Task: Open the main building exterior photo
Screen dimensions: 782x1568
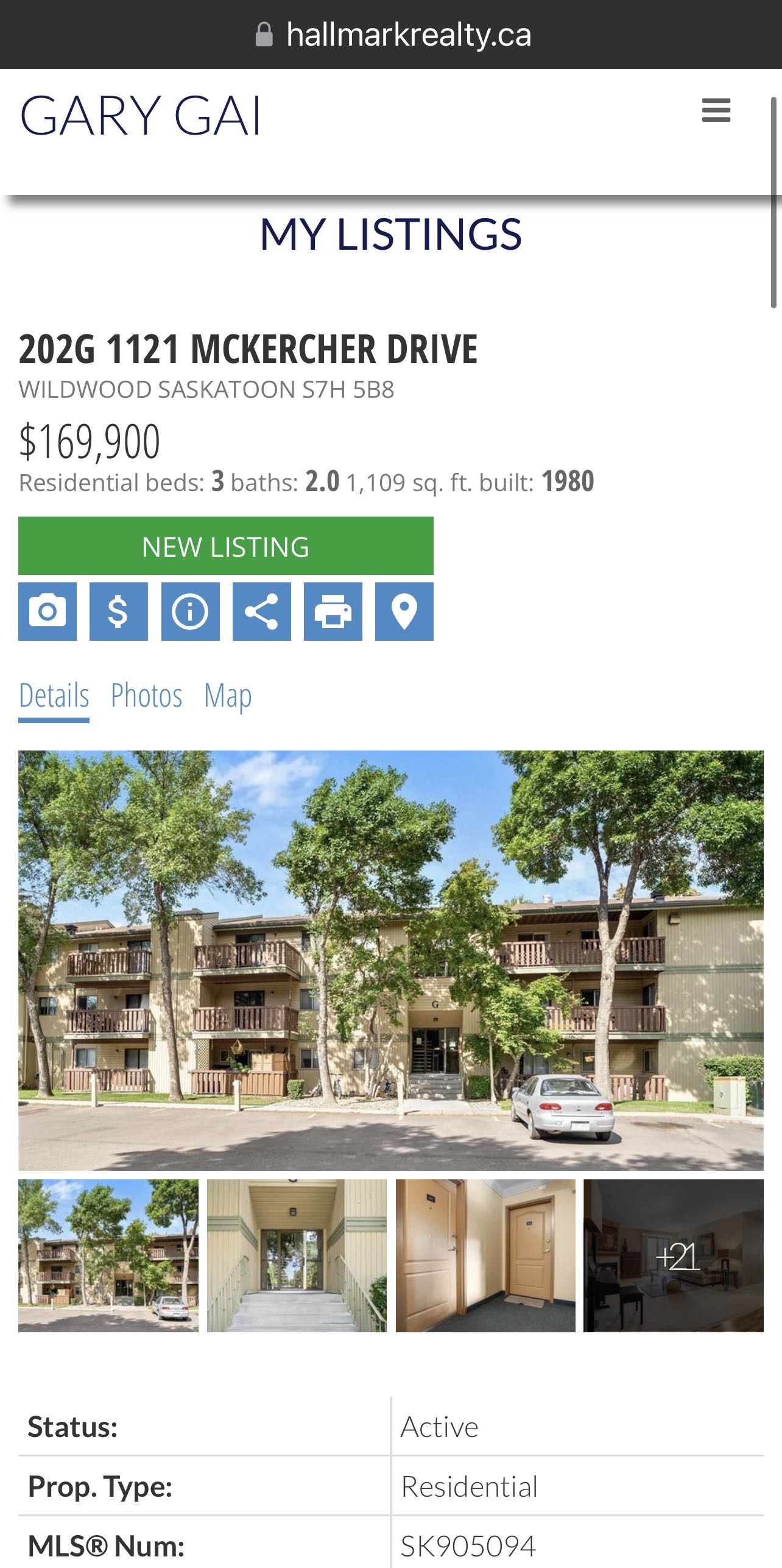Action: (390, 960)
